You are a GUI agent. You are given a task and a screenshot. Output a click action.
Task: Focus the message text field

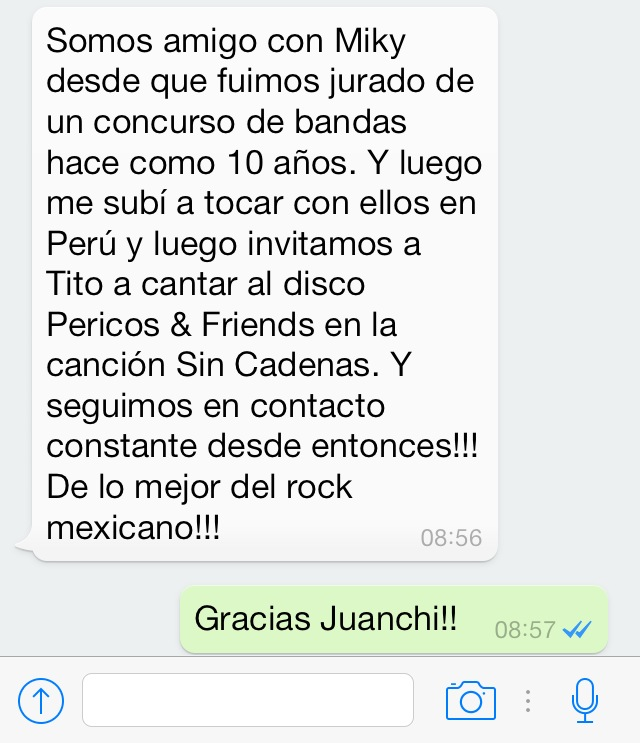(x=247, y=700)
